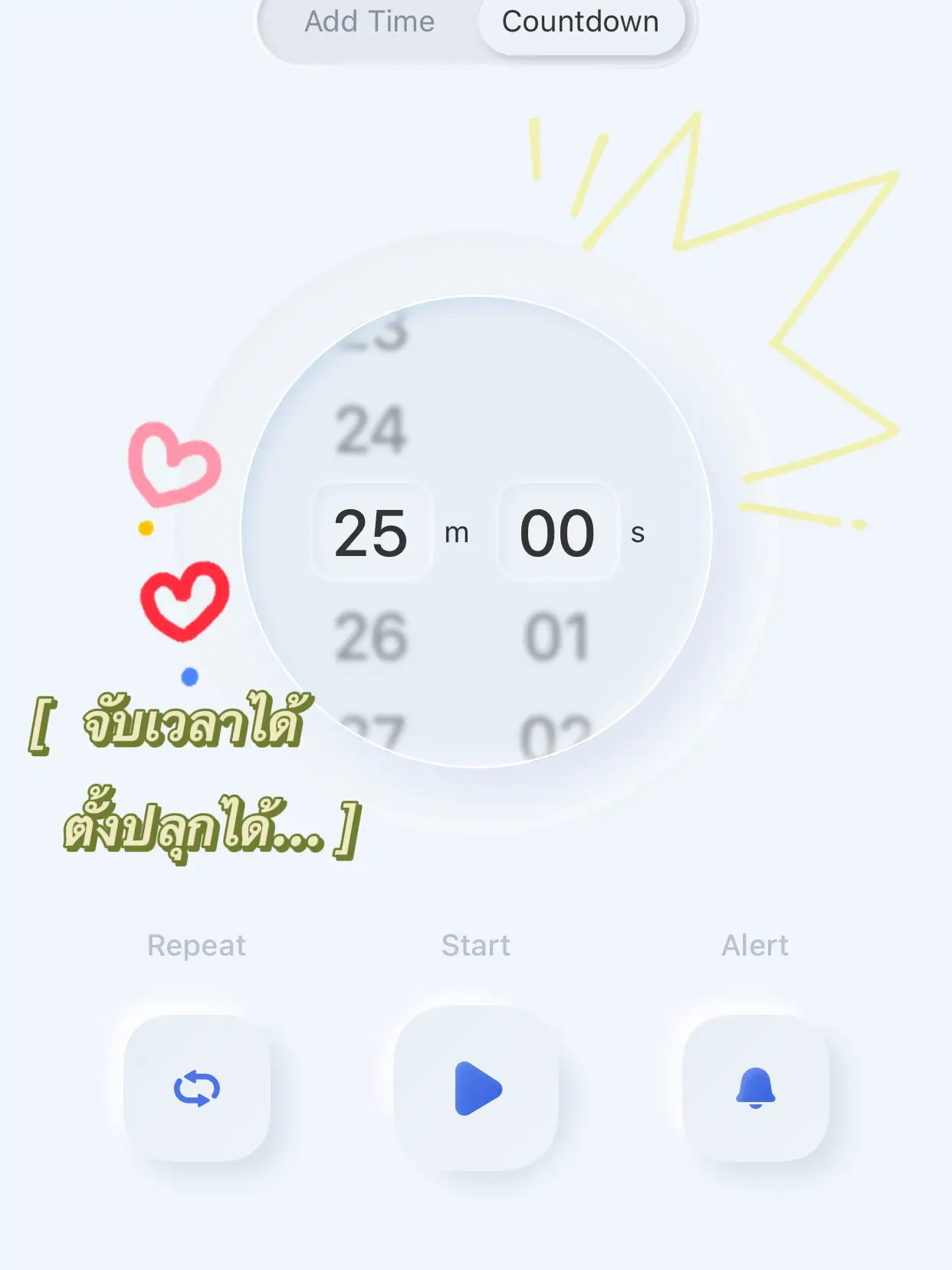Click the Start label above the play button
Screen dimensions: 952x1270
(x=476, y=946)
